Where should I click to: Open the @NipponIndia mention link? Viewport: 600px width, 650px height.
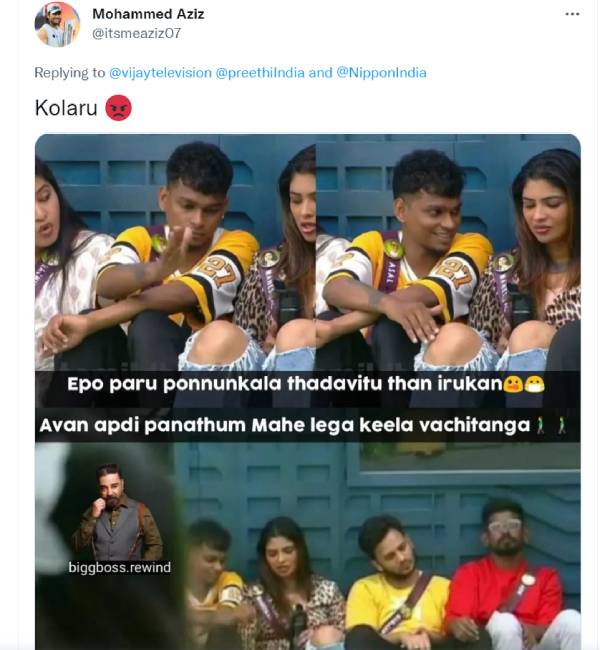[381, 73]
